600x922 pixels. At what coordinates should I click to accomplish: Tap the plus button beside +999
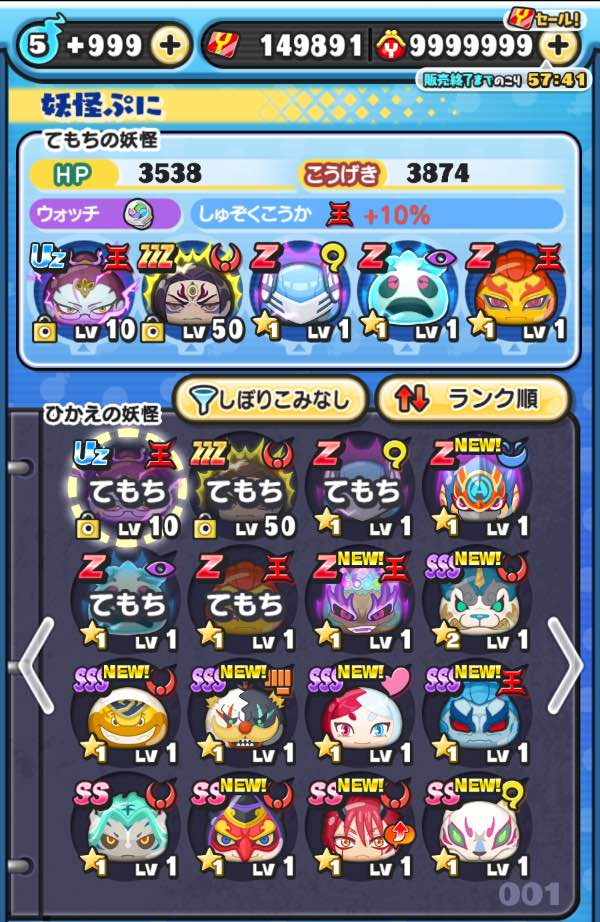[170, 45]
